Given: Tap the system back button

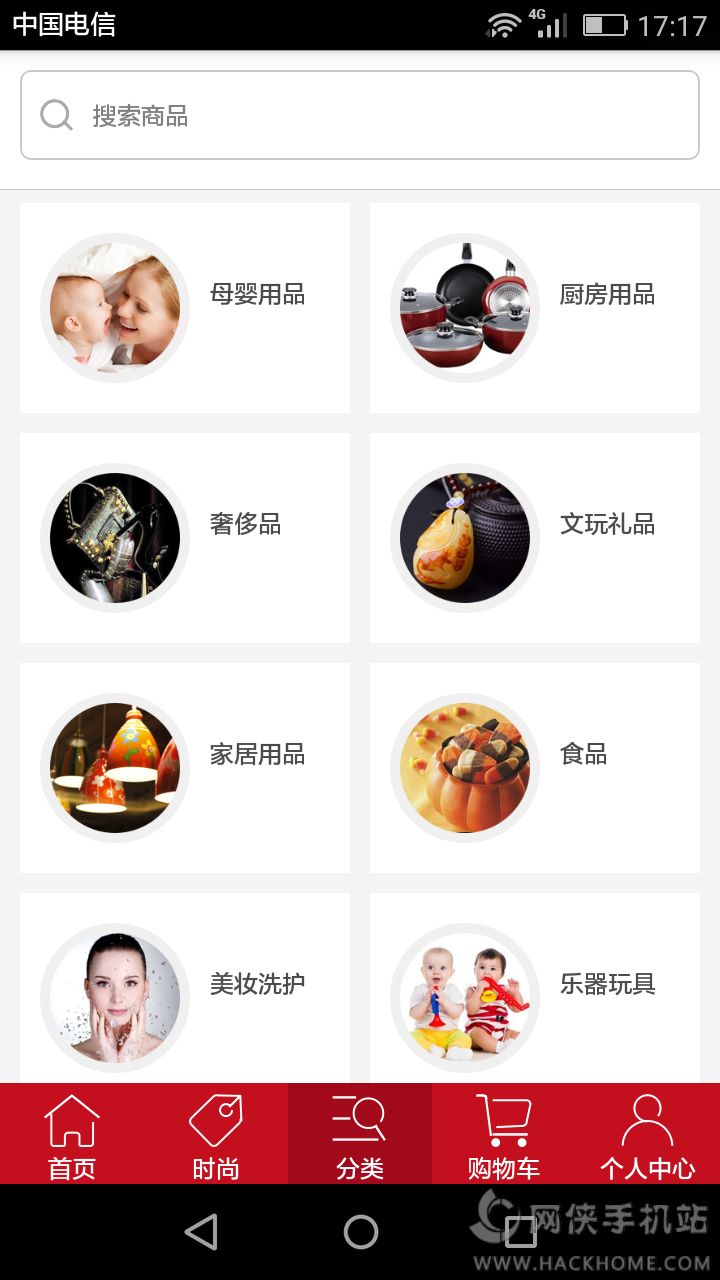Looking at the screenshot, I should tap(201, 1232).
